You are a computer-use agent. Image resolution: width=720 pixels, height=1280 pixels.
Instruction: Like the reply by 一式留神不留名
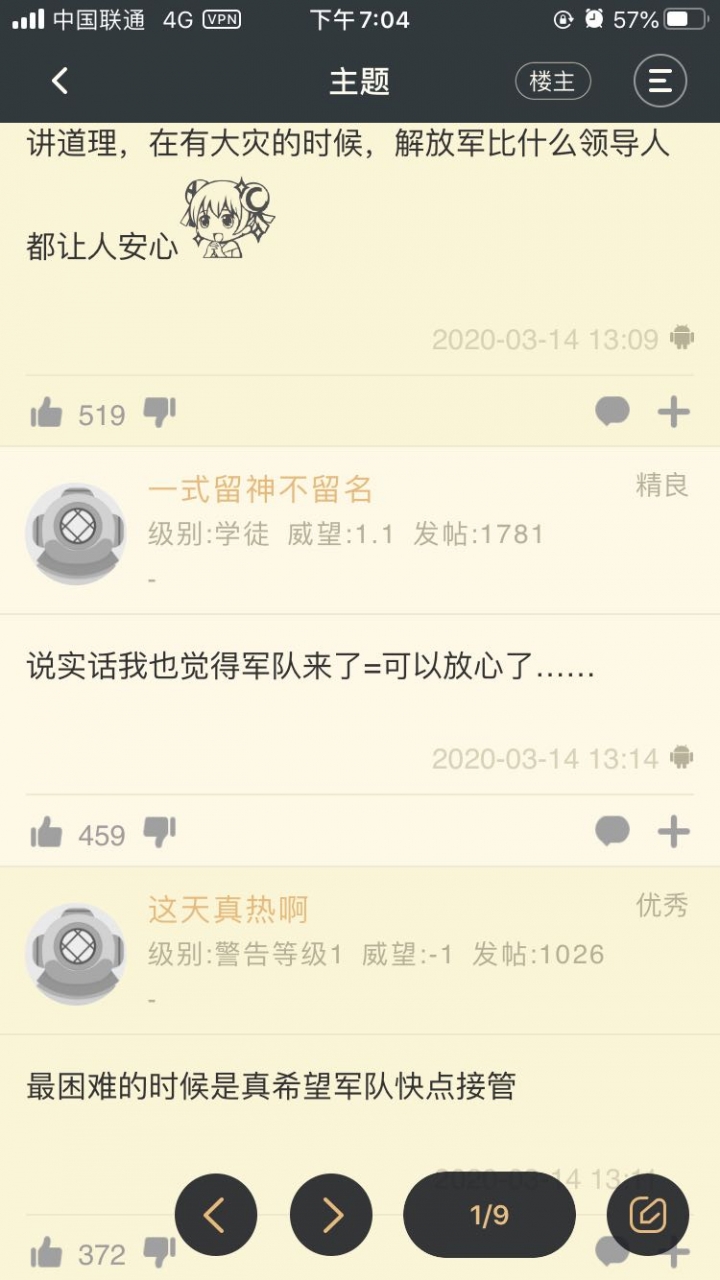46,832
